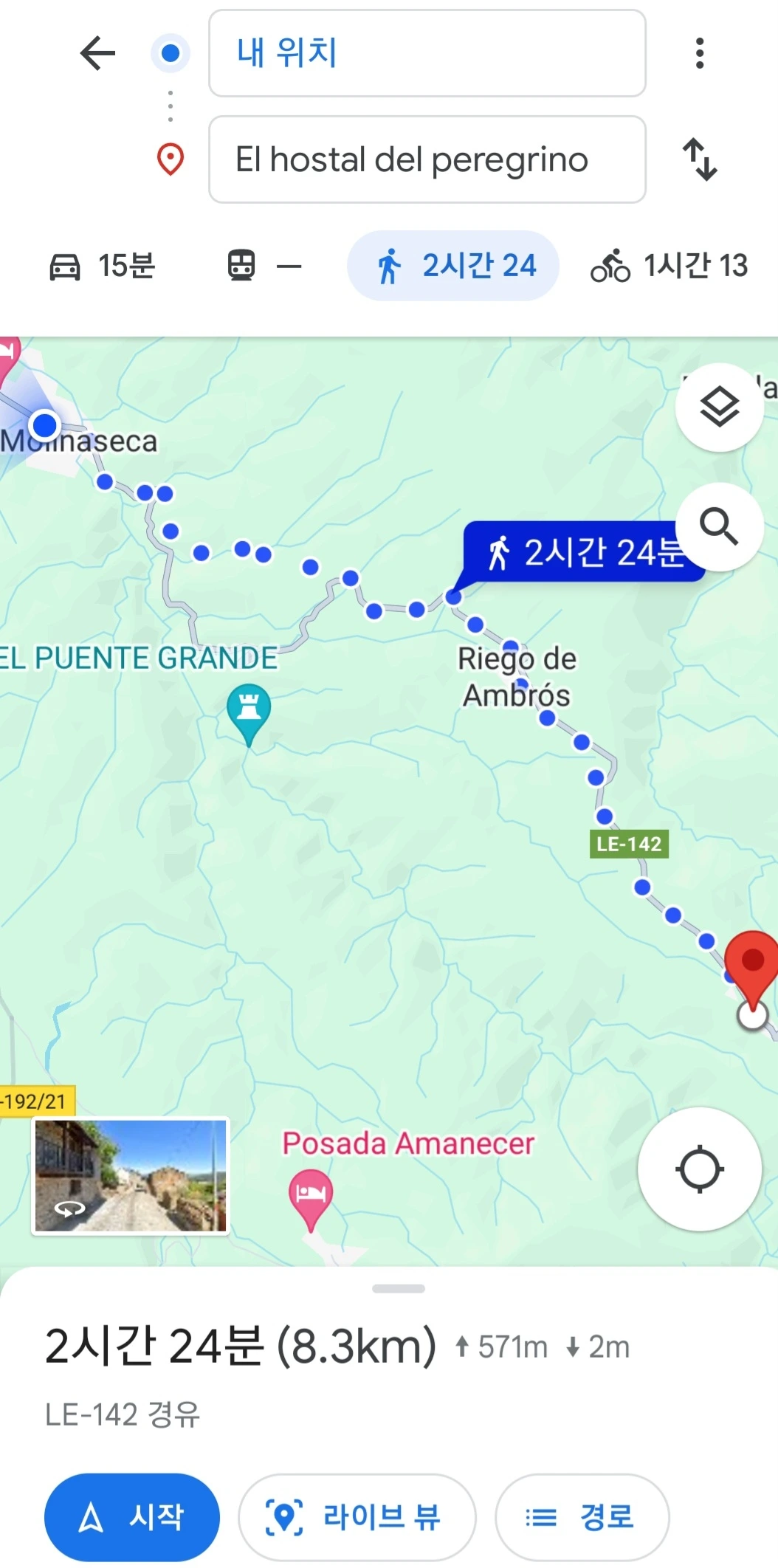This screenshot has height=1568, width=778.
Task: Edit the destination 'El hostal del peregrino'
Action: click(427, 159)
